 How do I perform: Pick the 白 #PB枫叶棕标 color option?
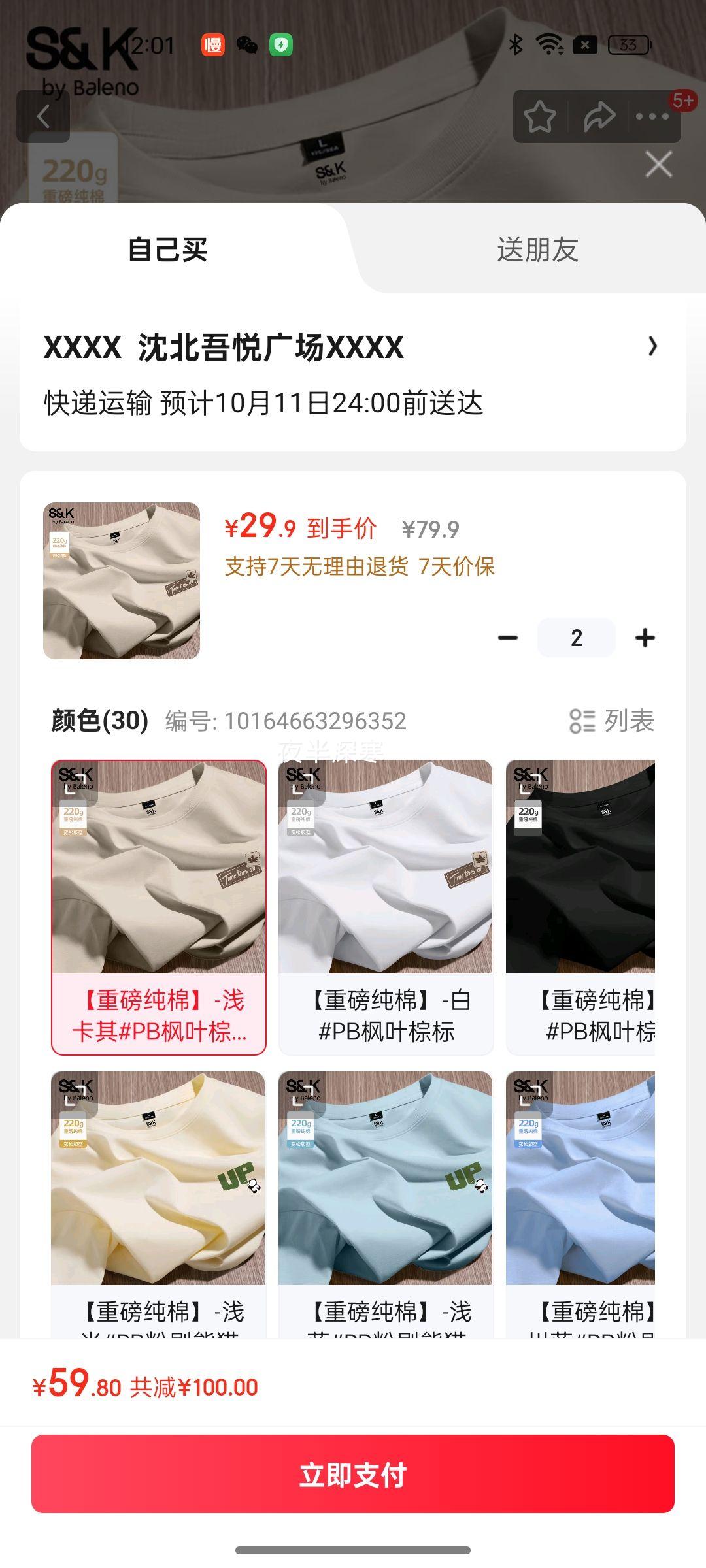386,907
